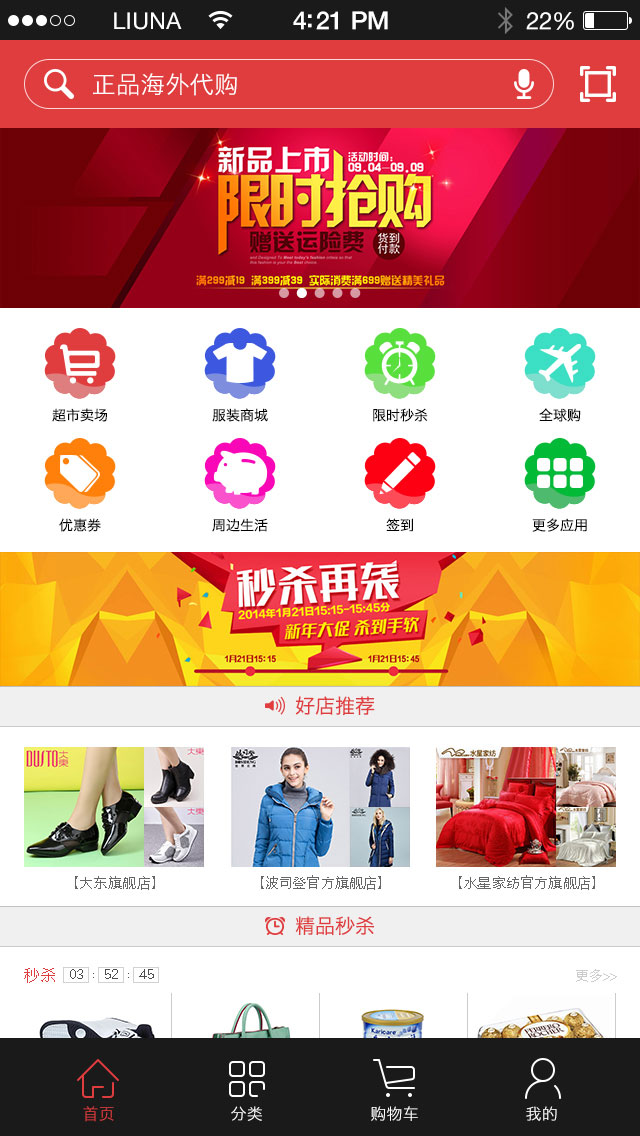Visit 水星家纺官方旗舰店 shop
This screenshot has width=640, height=1136.
pyautogui.click(x=526, y=819)
